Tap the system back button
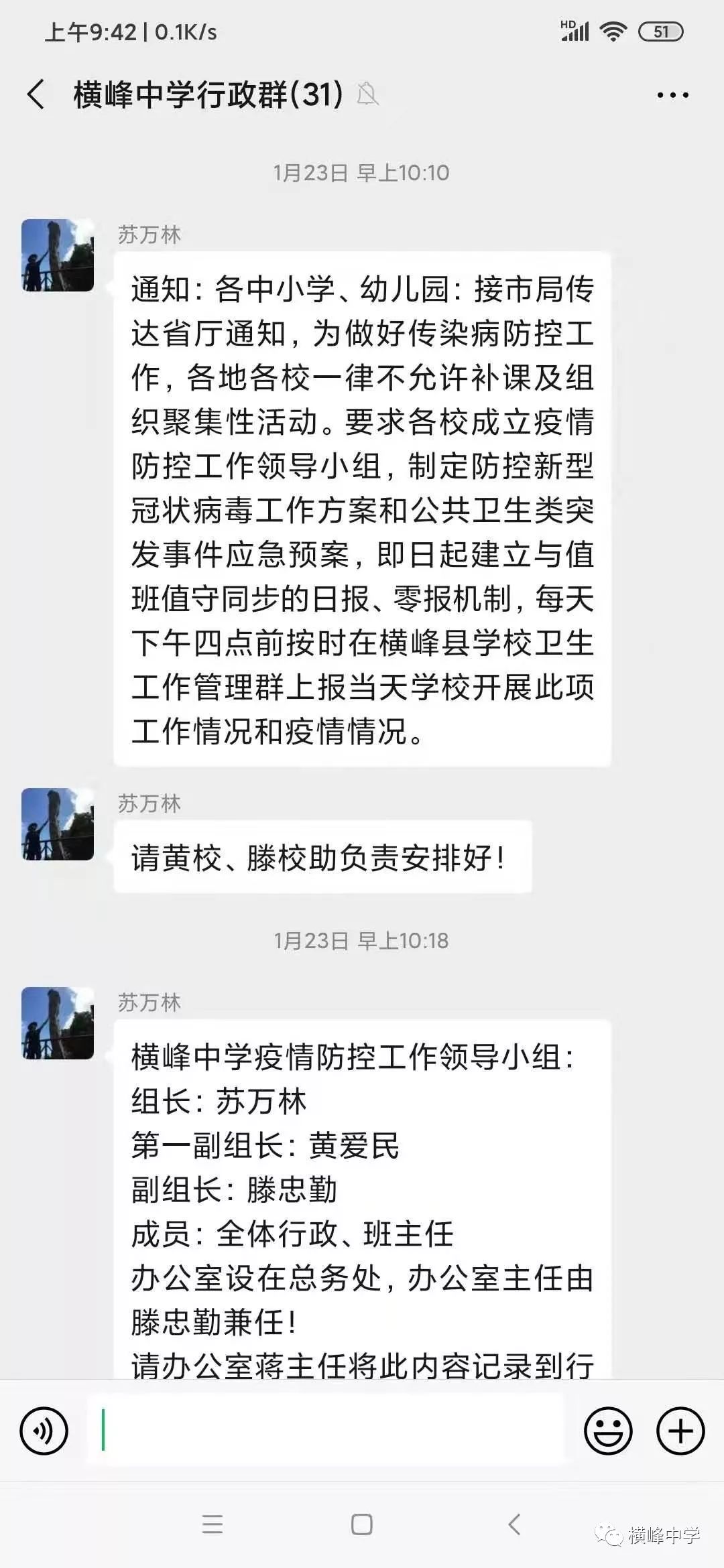This screenshot has height=1568, width=724. point(514,1525)
